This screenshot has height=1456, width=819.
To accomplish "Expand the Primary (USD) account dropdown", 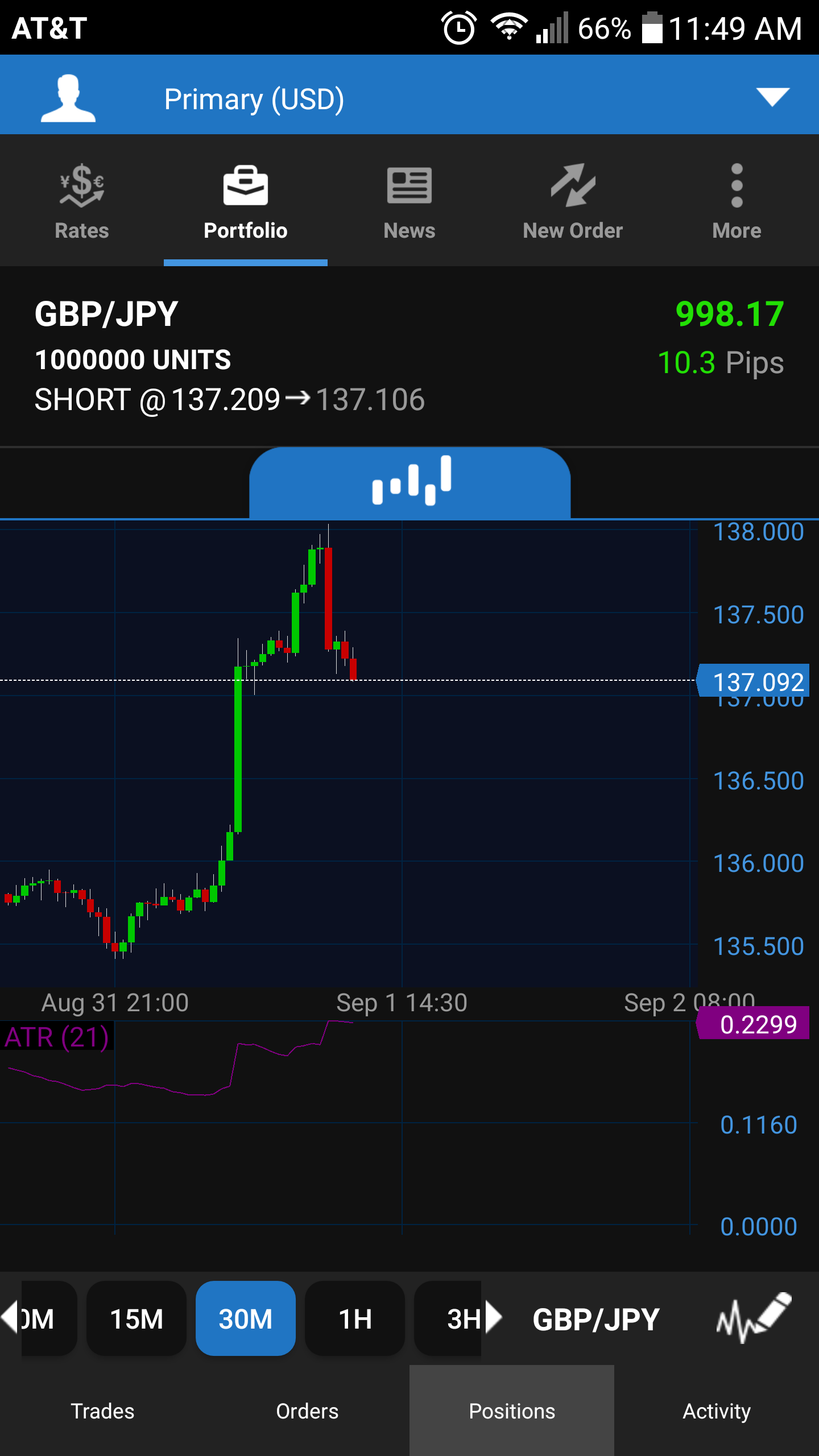I will point(772,97).
